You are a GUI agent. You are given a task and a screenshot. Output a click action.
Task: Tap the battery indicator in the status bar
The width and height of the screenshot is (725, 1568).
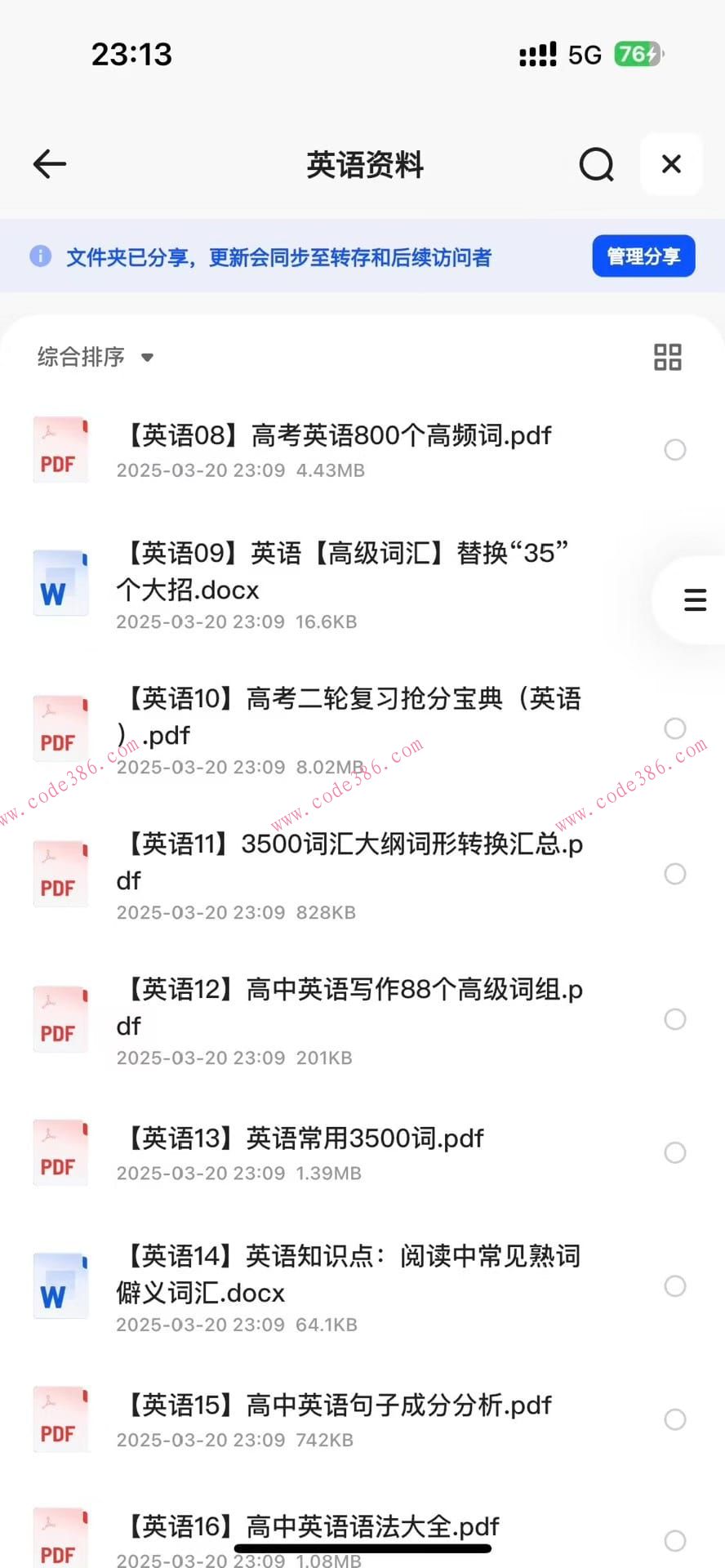click(x=641, y=54)
